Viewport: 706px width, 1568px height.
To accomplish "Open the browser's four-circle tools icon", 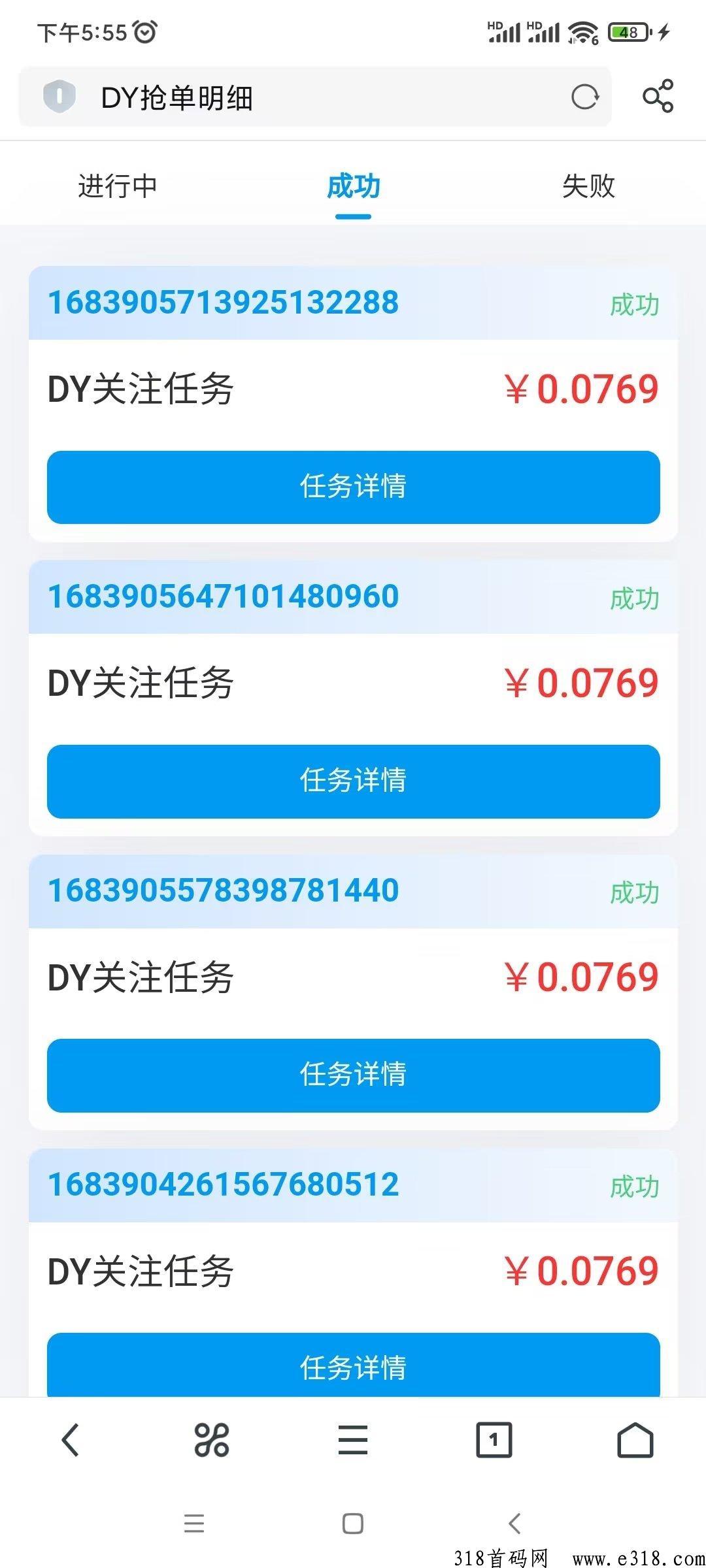I will [x=212, y=1441].
